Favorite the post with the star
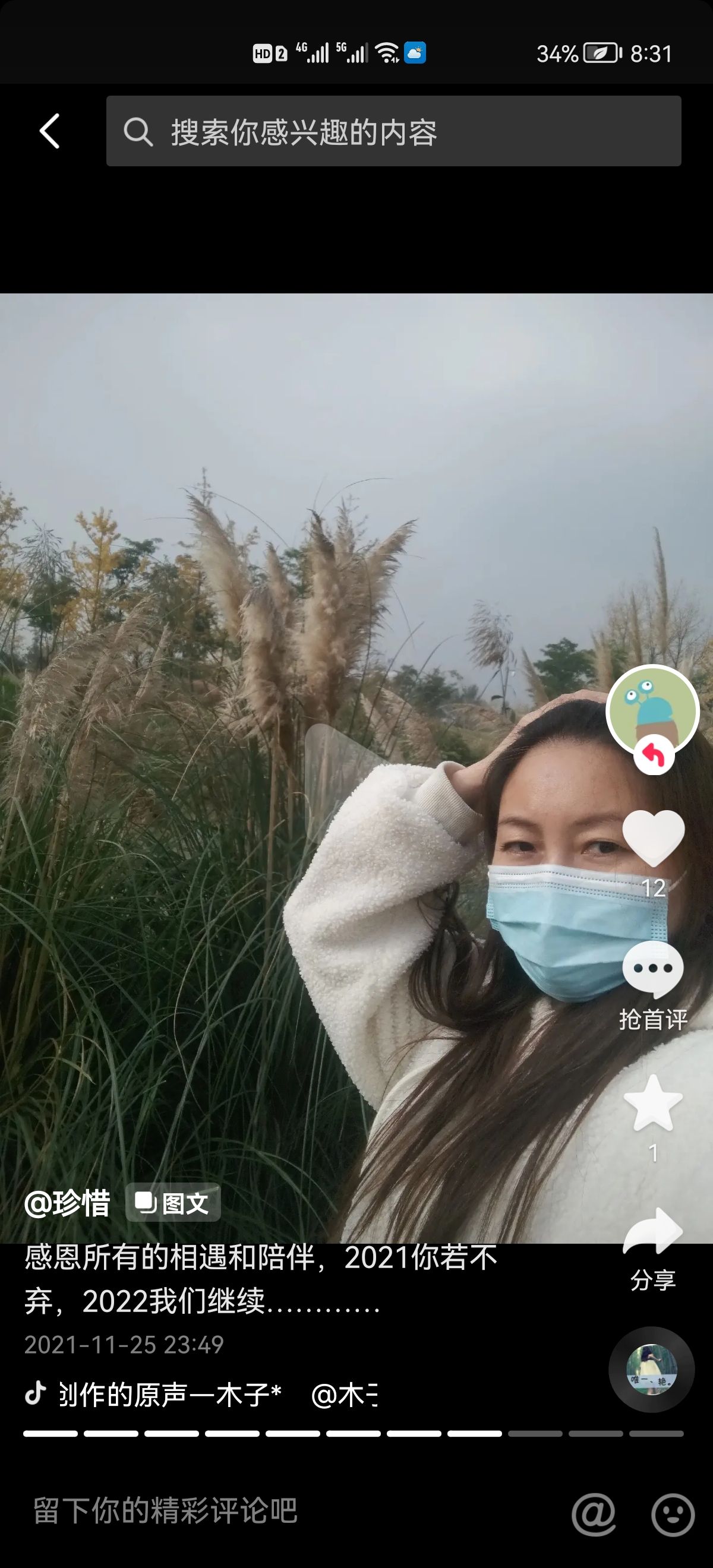Image resolution: width=713 pixels, height=1568 pixels. 653,1103
